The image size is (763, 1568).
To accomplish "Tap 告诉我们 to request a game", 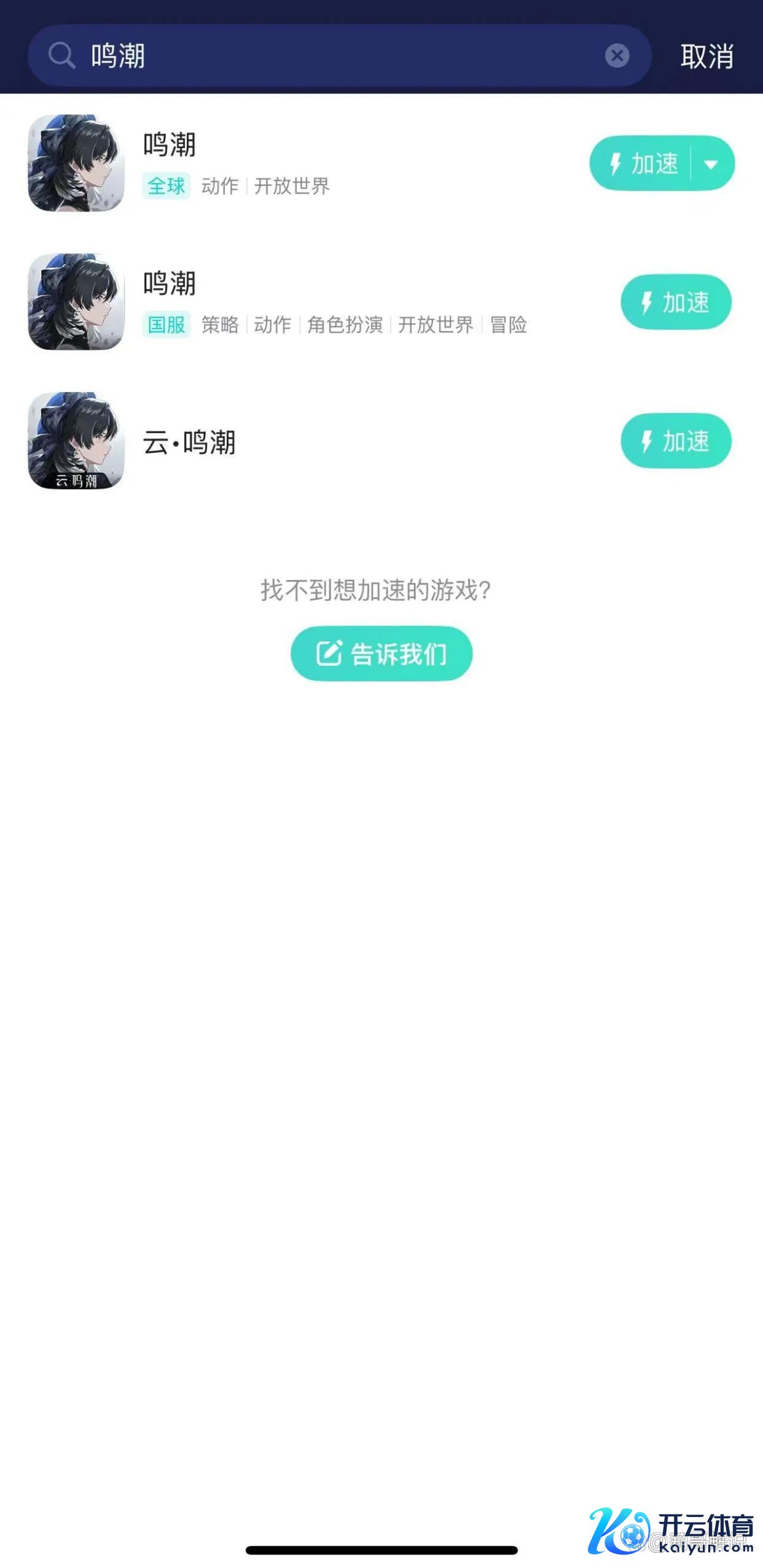I will click(x=381, y=653).
